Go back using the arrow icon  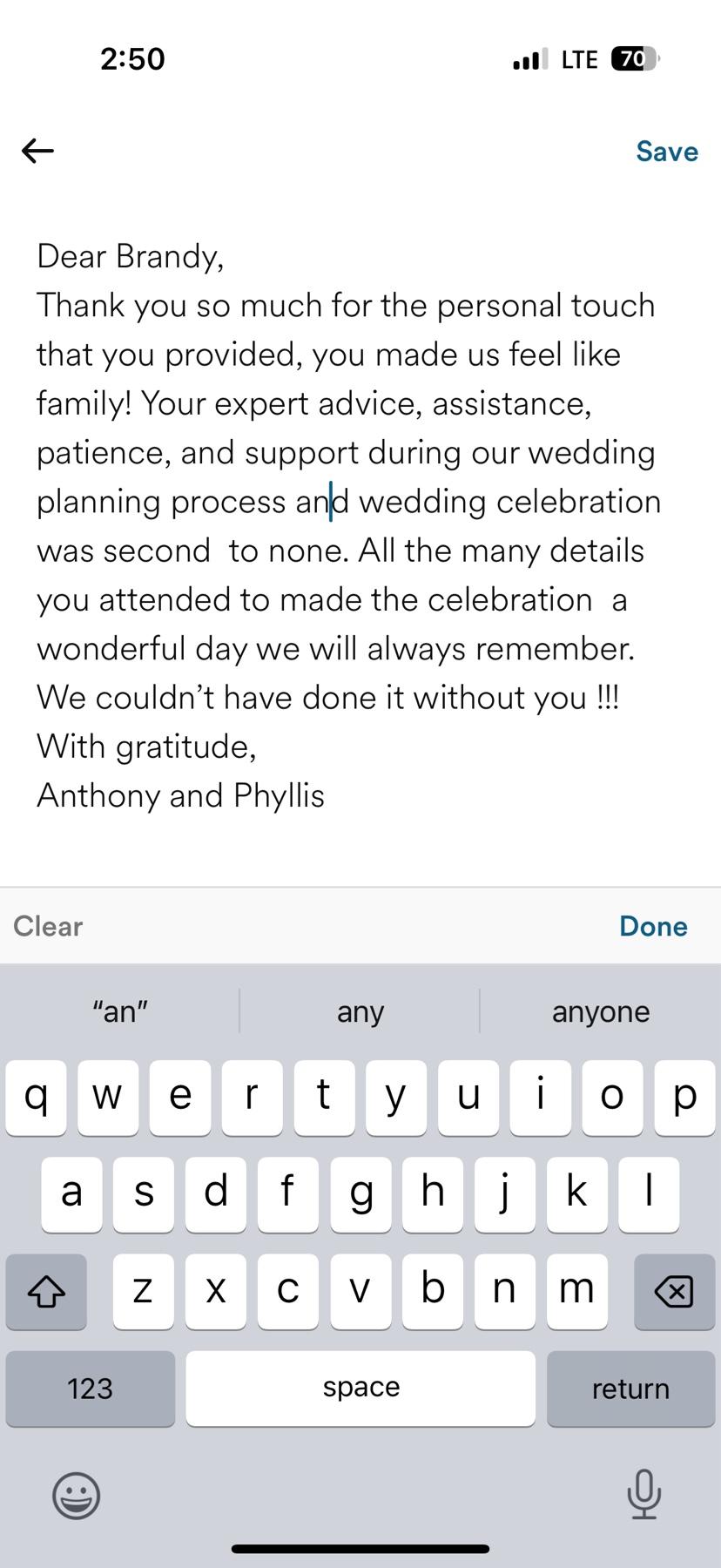point(37,151)
